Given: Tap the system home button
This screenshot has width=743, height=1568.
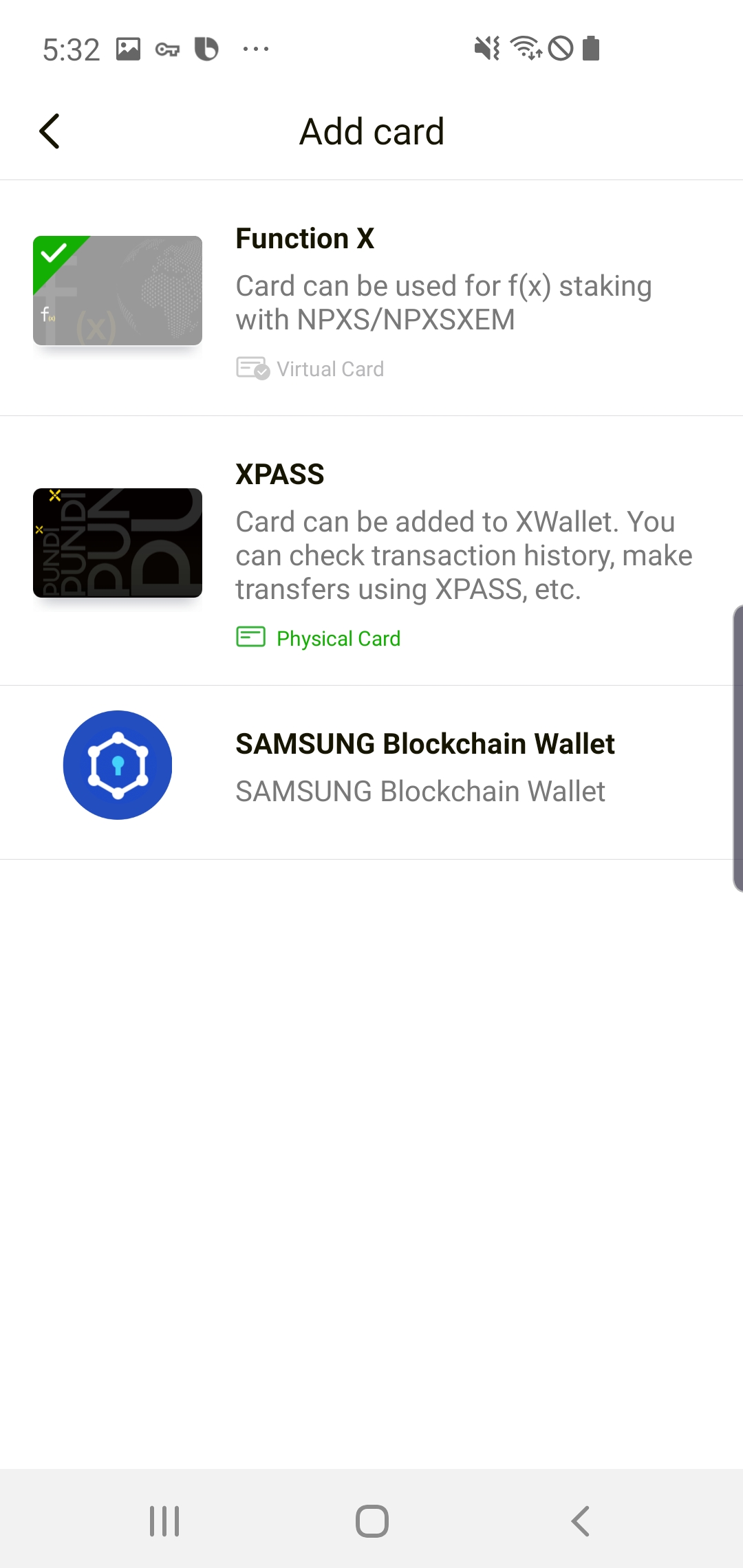Looking at the screenshot, I should coord(371,1521).
